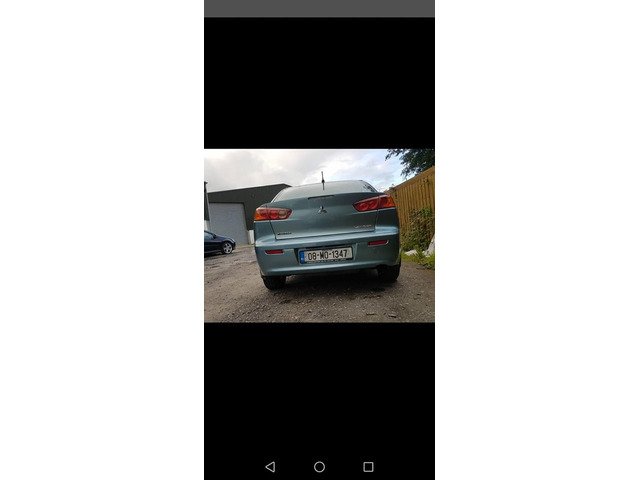Open recent apps with the square button
The image size is (640, 480).
368,467
